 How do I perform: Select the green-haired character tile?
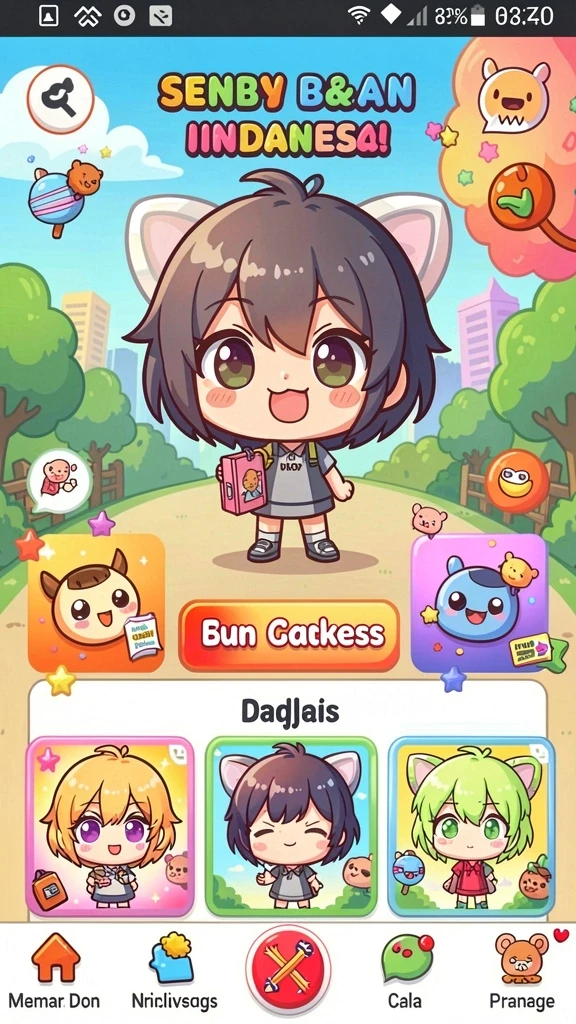[x=471, y=826]
